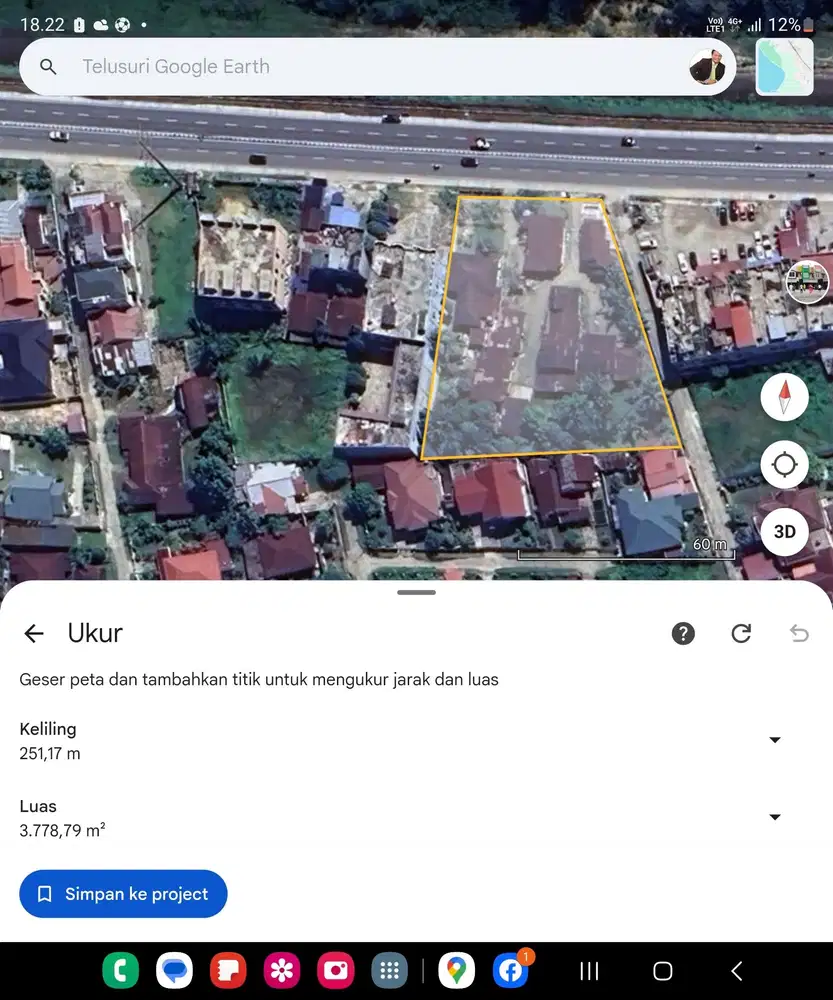Open the compass orientation icon
Viewport: 833px width, 1000px height.
click(x=784, y=396)
